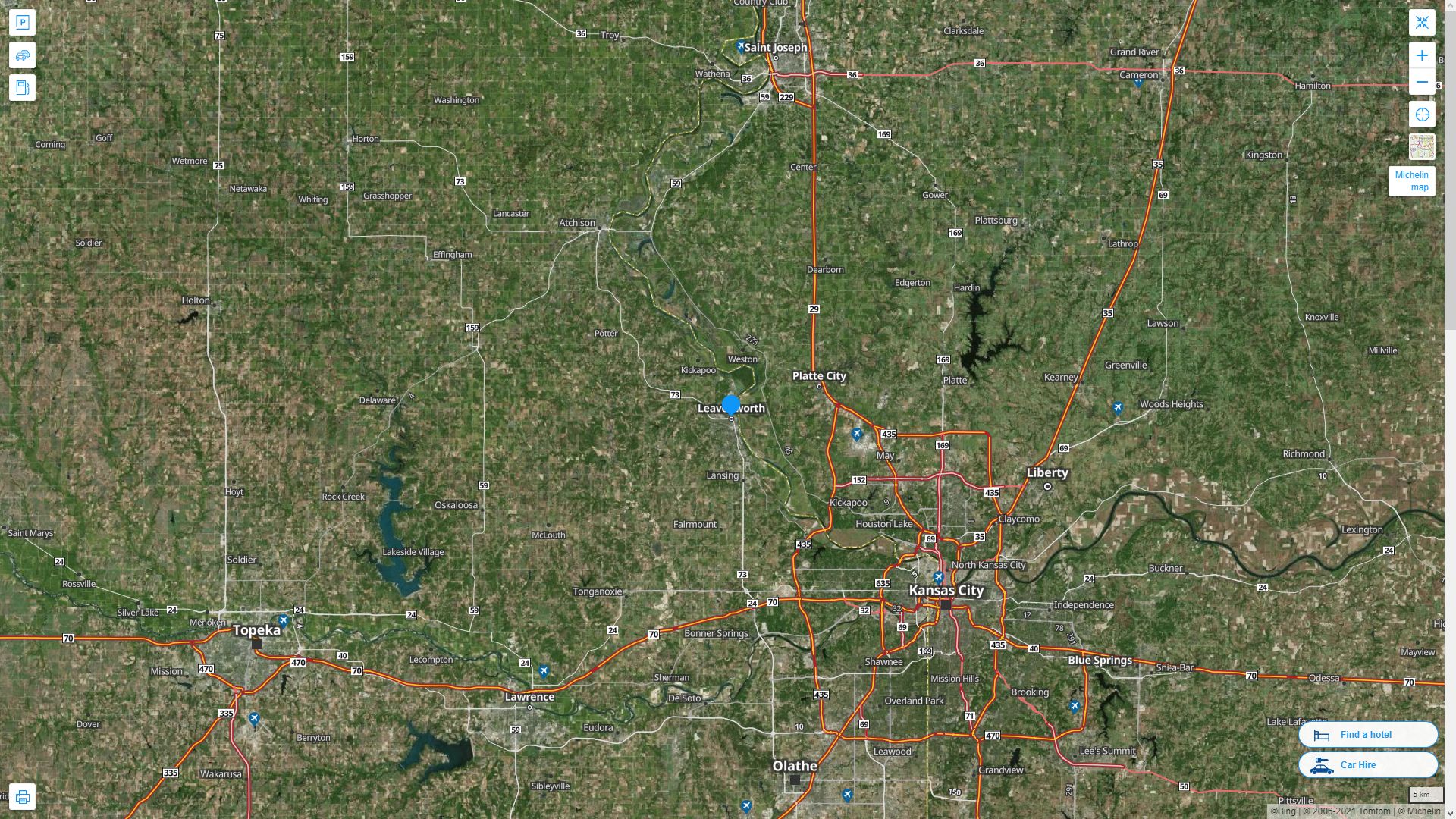Toggle the traffic layer icon
This screenshot has width=1456, height=819.
[x=22, y=55]
